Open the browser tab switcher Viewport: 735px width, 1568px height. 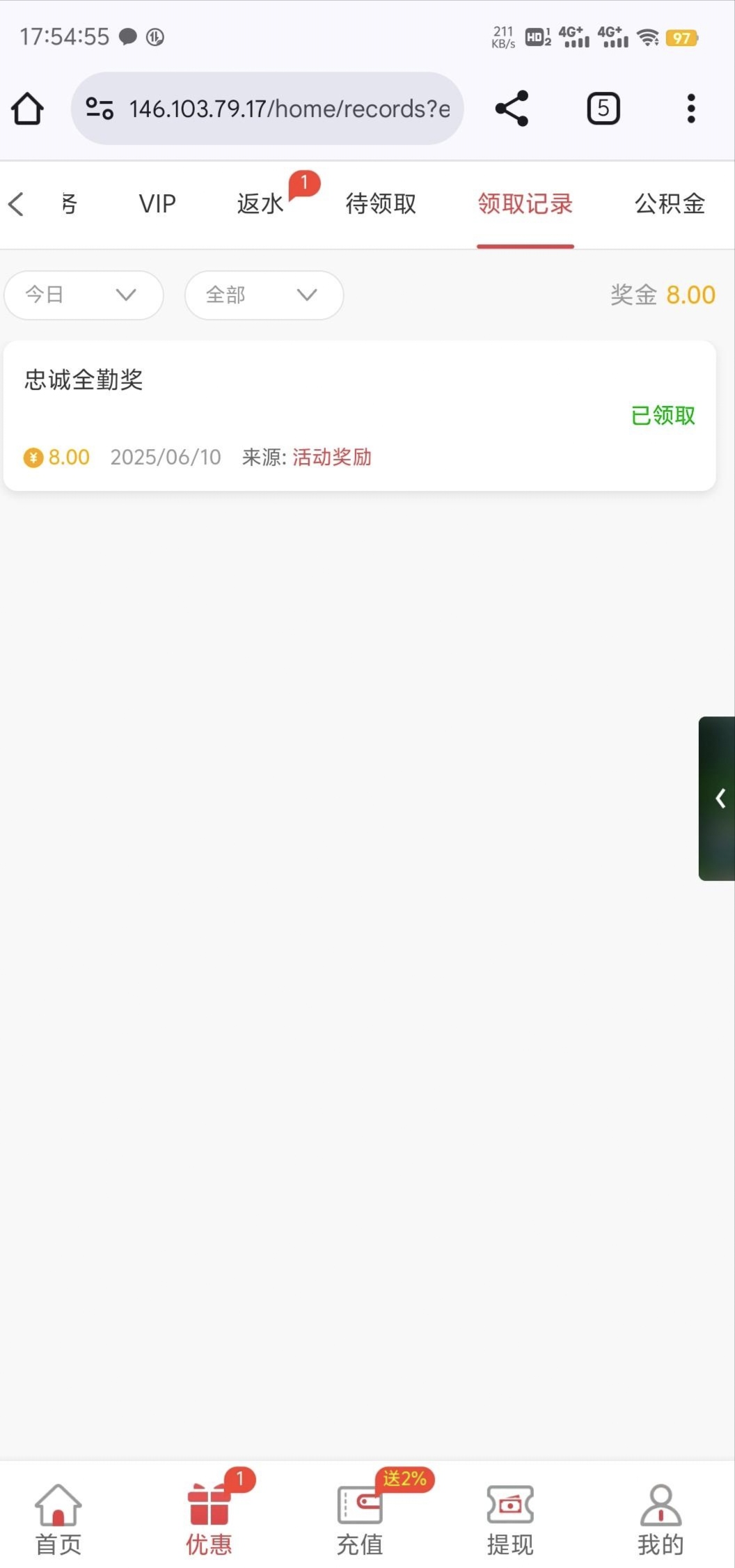click(x=603, y=109)
